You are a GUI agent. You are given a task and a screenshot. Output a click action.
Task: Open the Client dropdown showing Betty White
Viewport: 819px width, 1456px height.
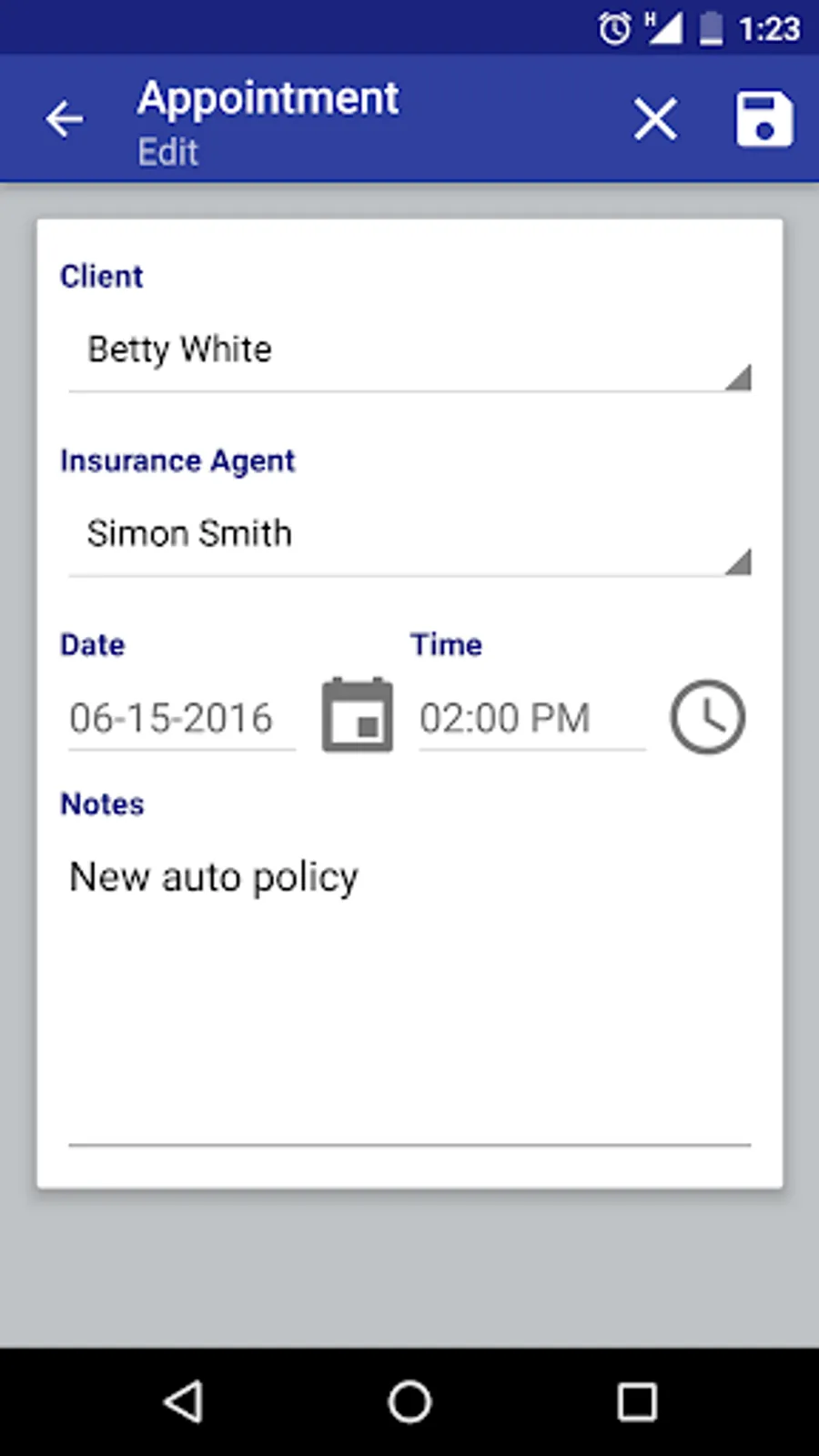pos(409,353)
